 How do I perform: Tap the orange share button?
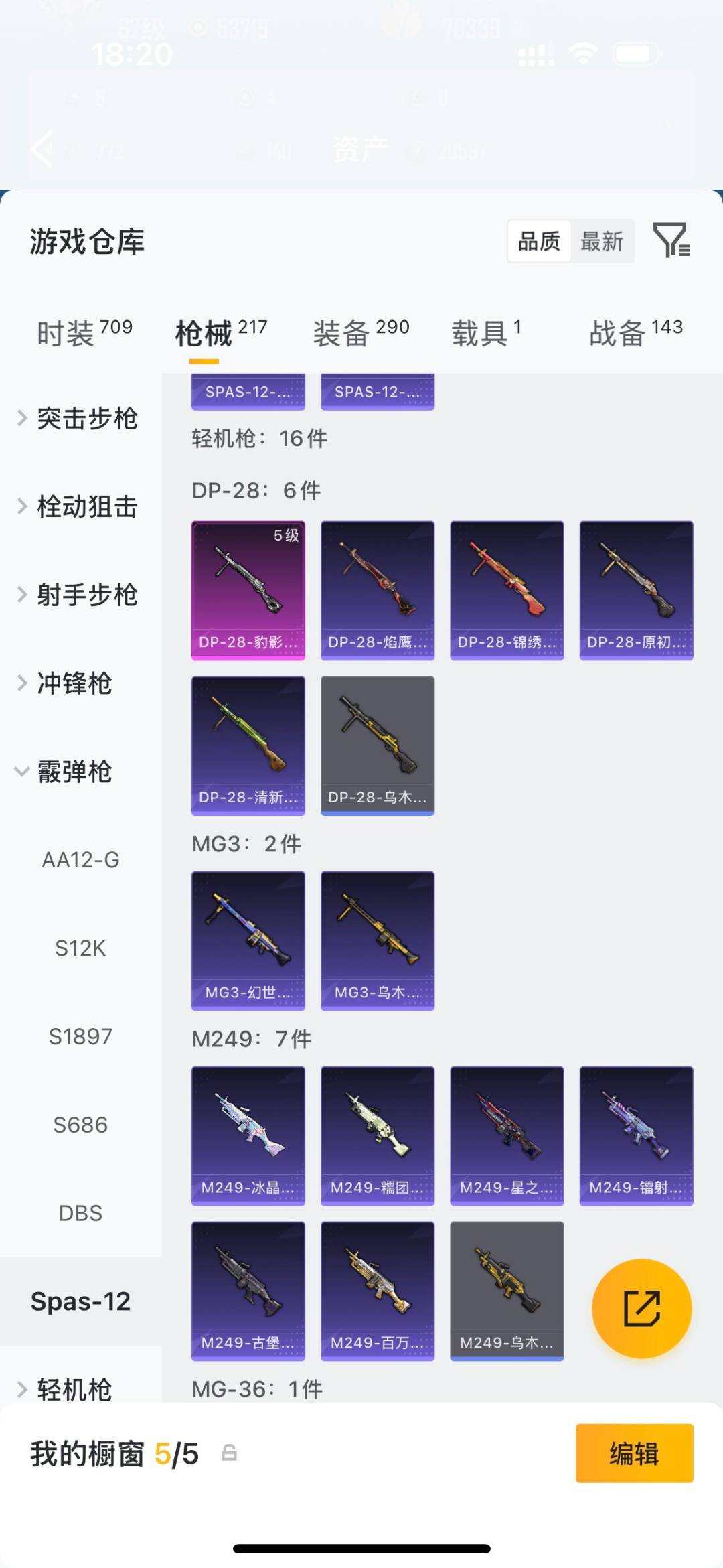pyautogui.click(x=641, y=1307)
